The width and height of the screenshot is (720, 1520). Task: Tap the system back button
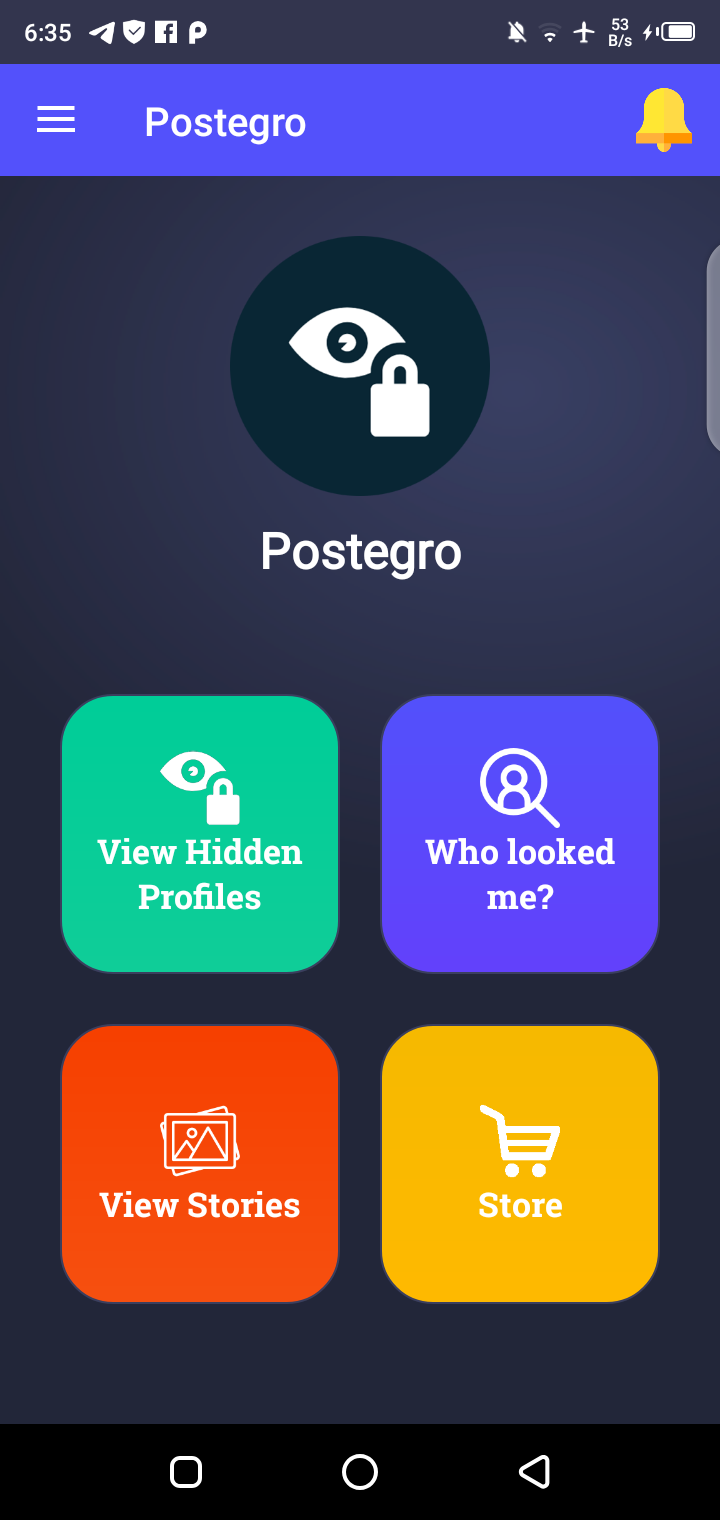(x=534, y=1472)
